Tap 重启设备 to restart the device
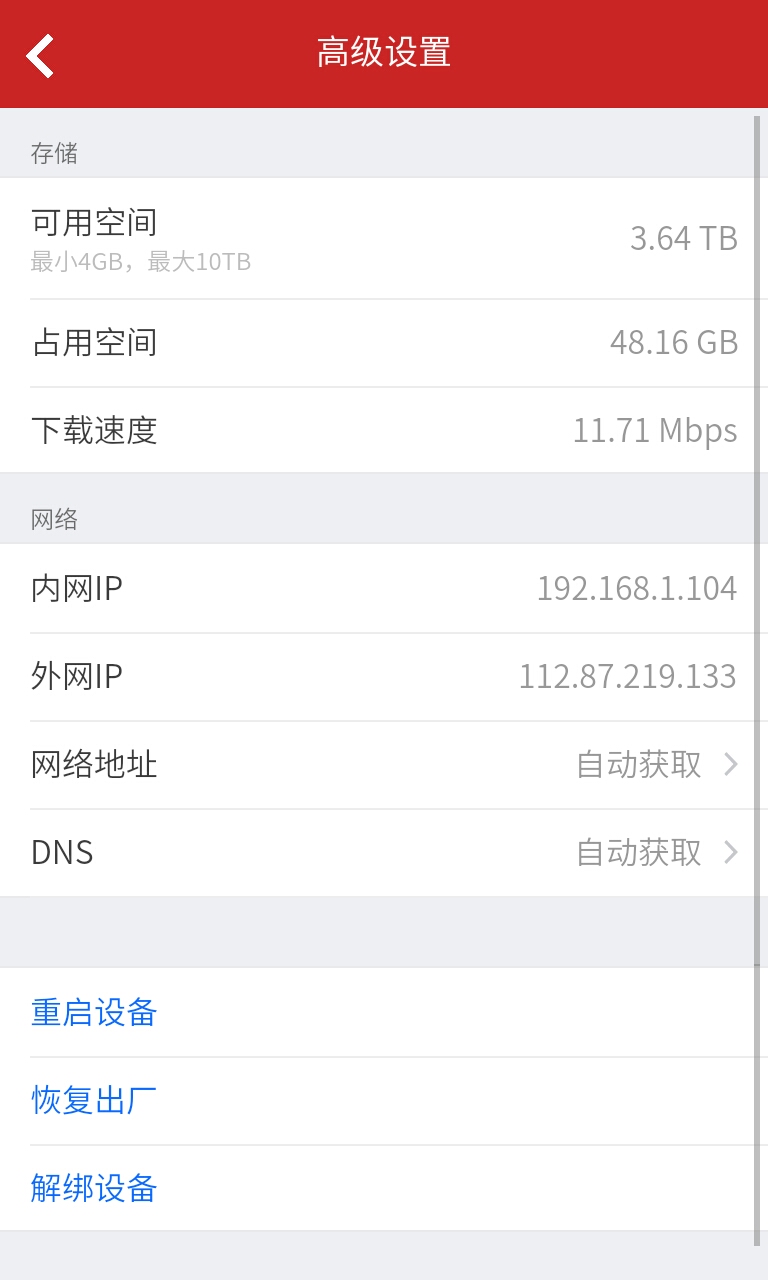The height and width of the screenshot is (1280, 768). pos(94,1012)
